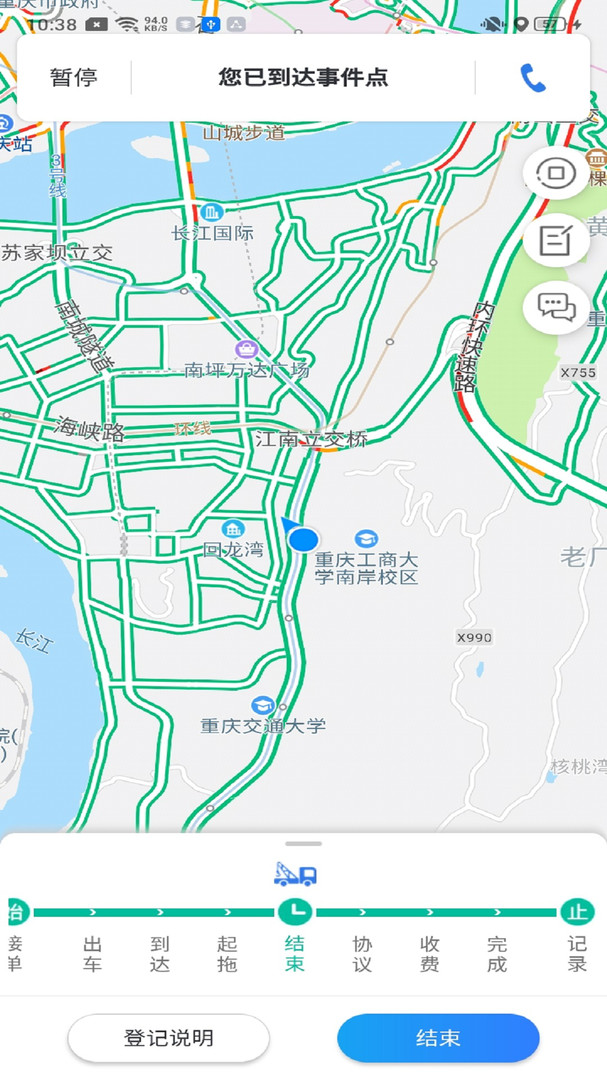Call using the phone icon
607x1080 pixels.
coord(533,78)
